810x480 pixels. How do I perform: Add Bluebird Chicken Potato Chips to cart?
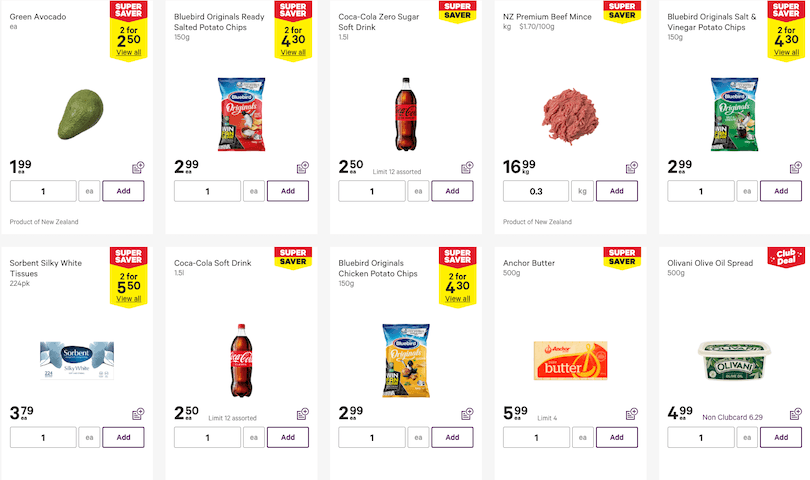(x=452, y=437)
